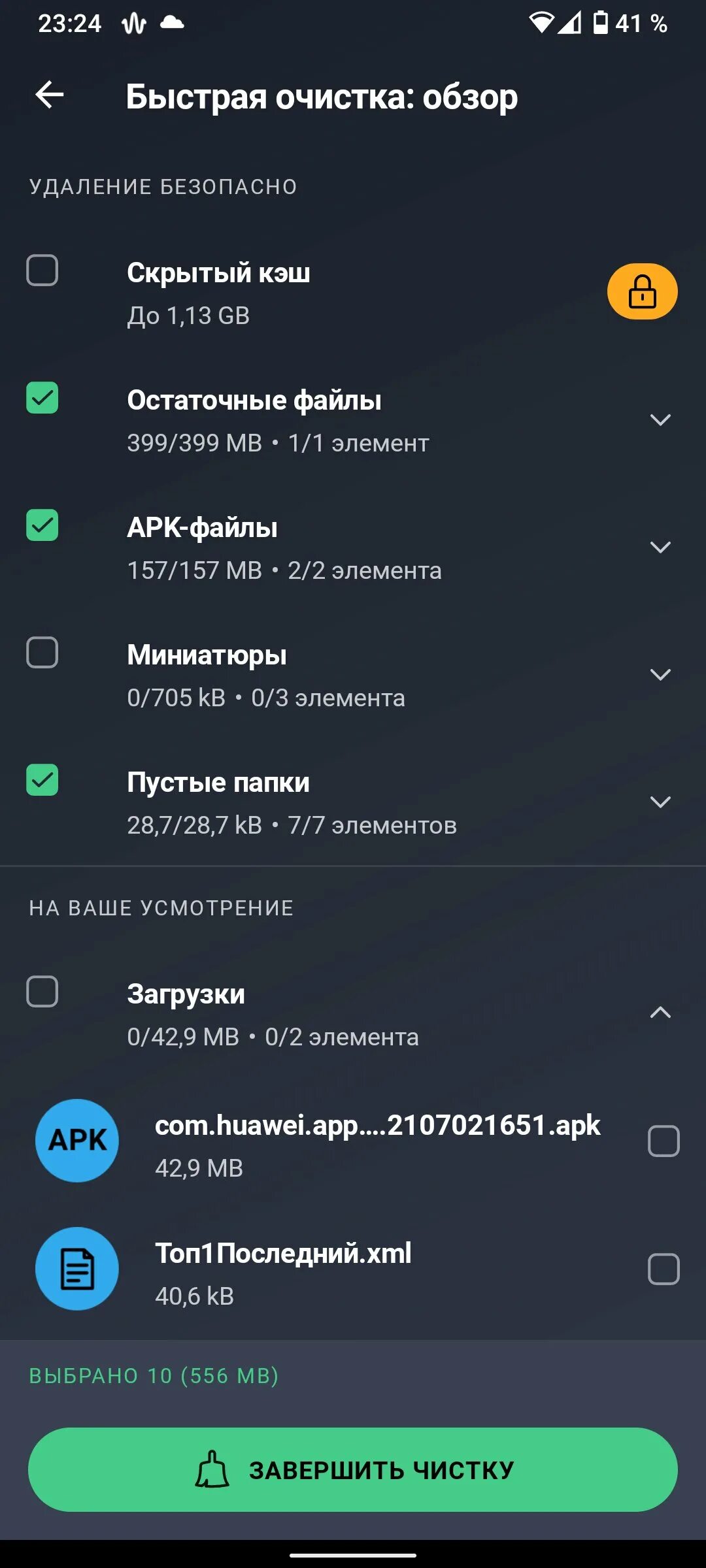Show the Пустые папки items
Viewport: 706px width, 1568px height.
tap(660, 802)
